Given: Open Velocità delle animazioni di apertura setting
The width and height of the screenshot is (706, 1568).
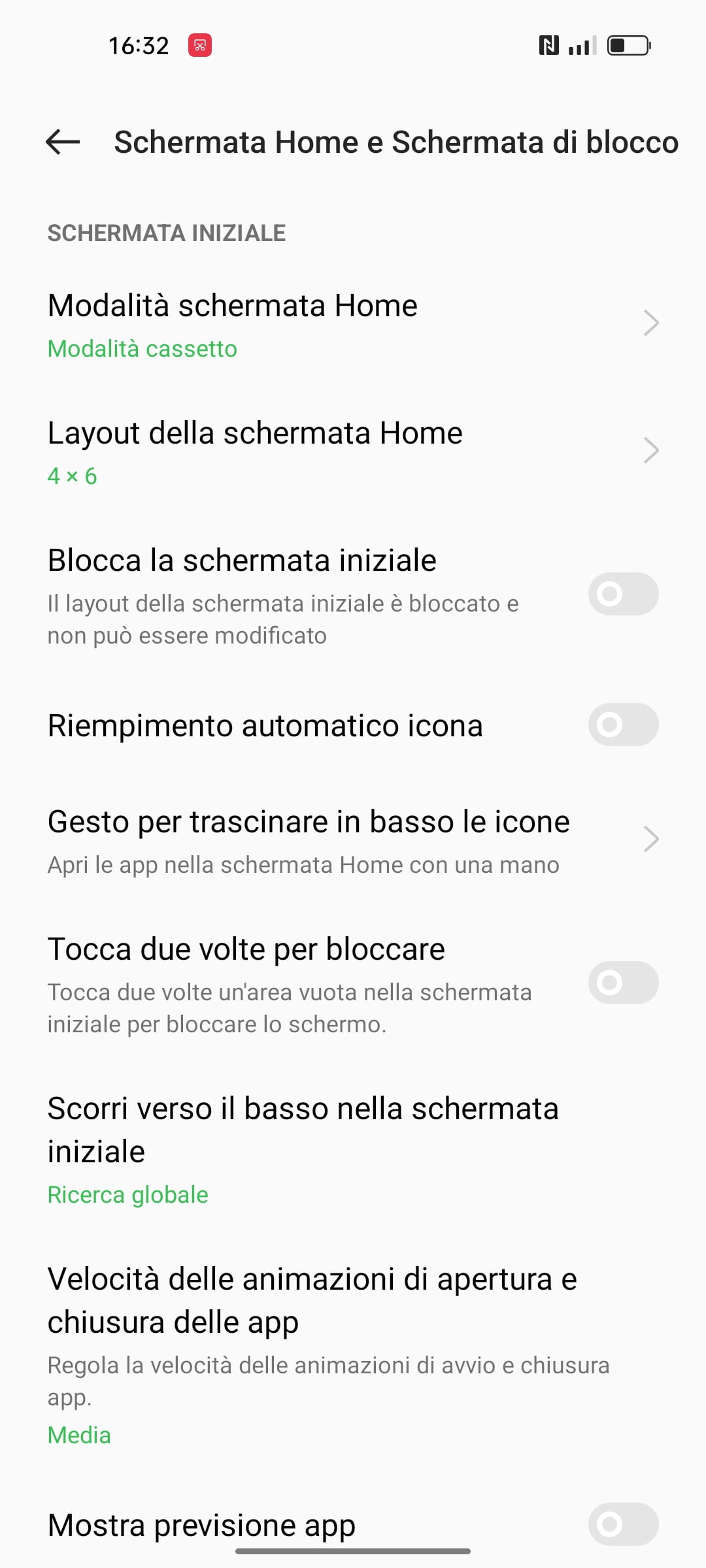Looking at the screenshot, I should [x=353, y=1355].
